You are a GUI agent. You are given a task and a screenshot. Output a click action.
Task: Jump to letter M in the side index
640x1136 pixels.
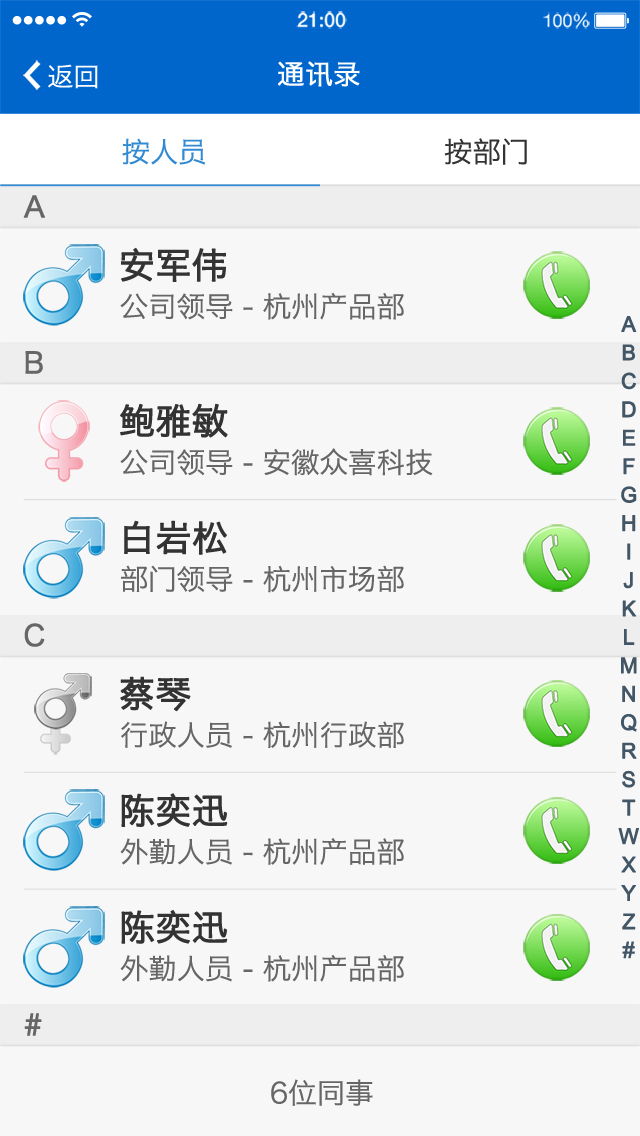coord(628,666)
